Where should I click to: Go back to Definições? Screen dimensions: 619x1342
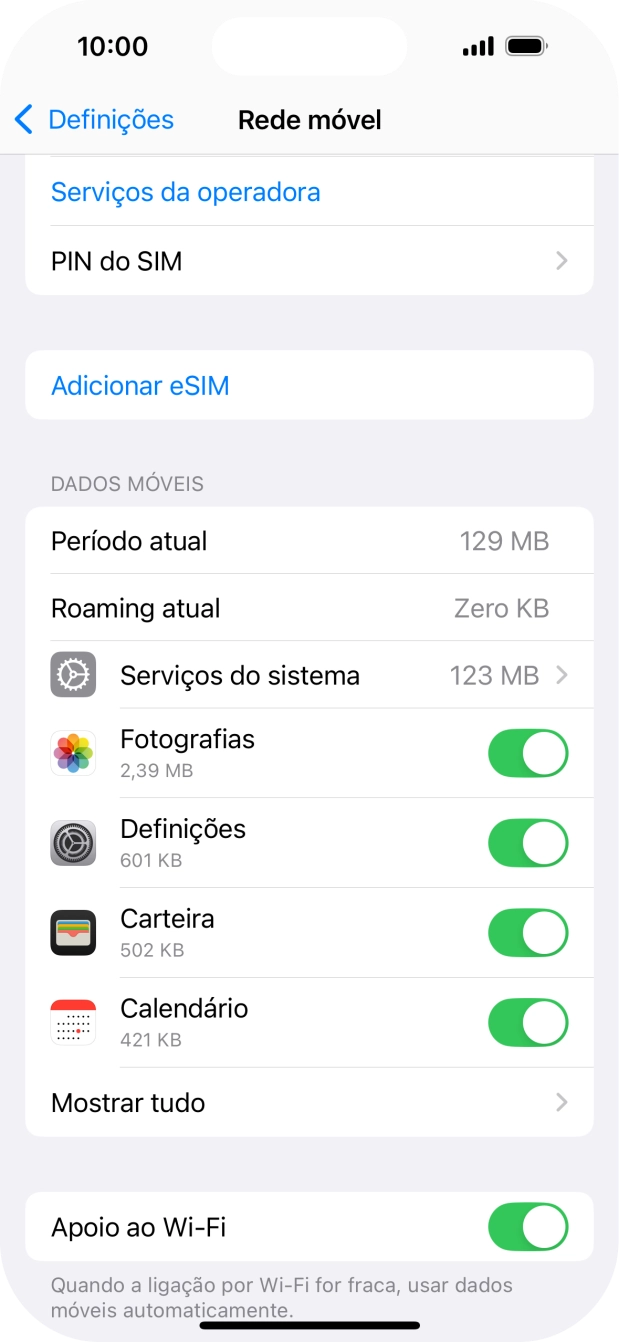pyautogui.click(x=94, y=120)
